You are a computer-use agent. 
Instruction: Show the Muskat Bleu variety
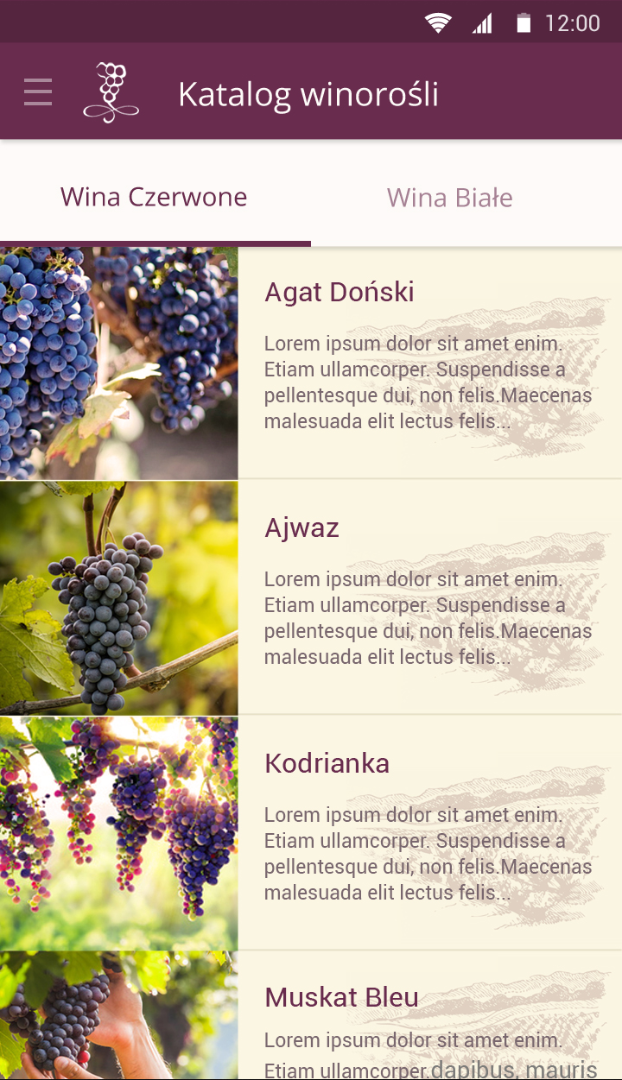click(341, 997)
